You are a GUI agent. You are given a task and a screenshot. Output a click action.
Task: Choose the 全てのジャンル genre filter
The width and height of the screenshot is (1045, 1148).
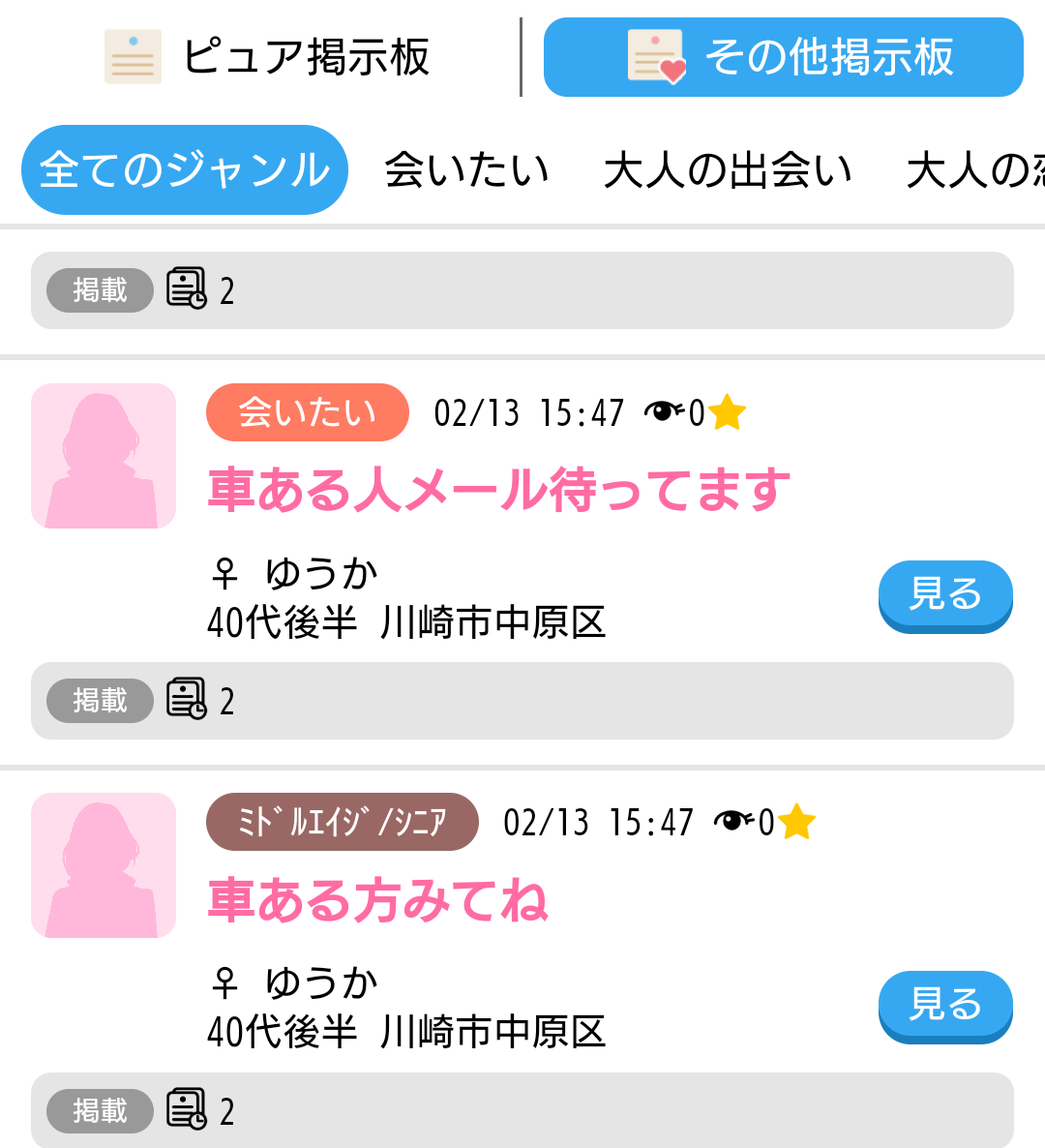184,169
